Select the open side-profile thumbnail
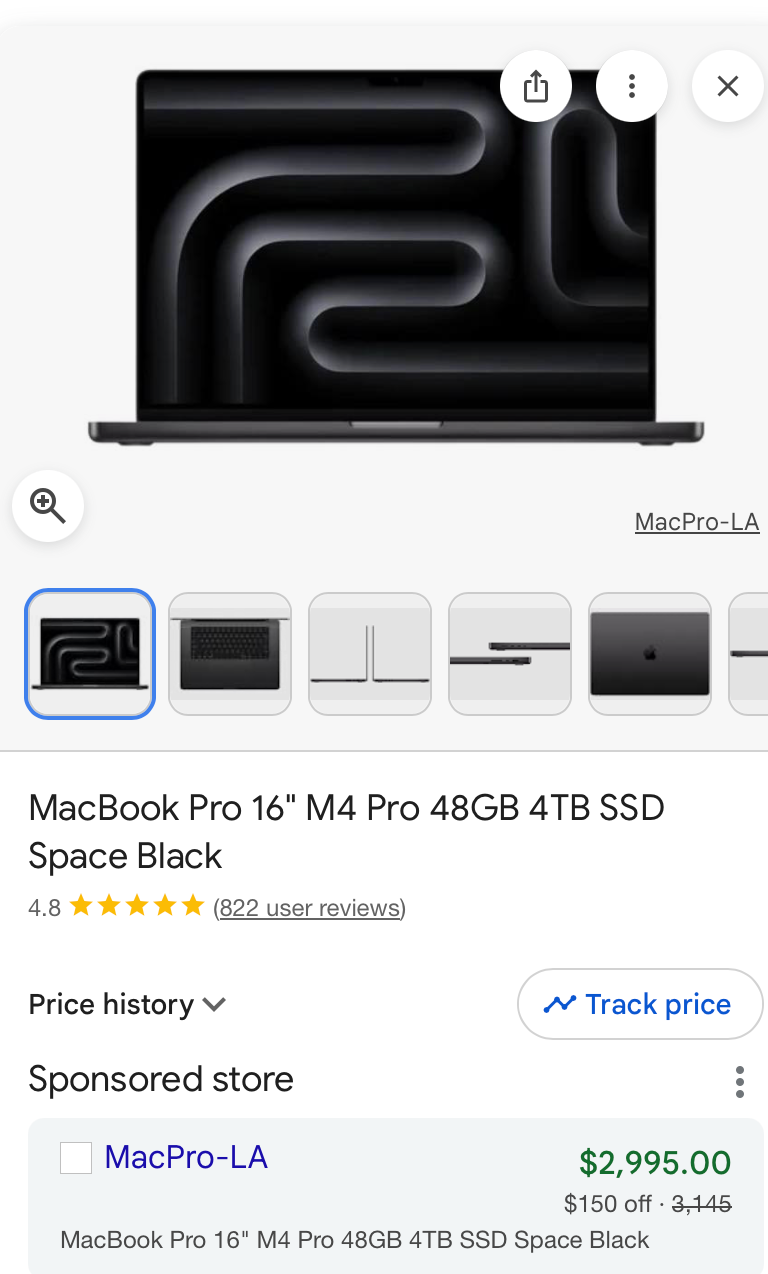This screenshot has height=1274, width=768. coord(370,654)
